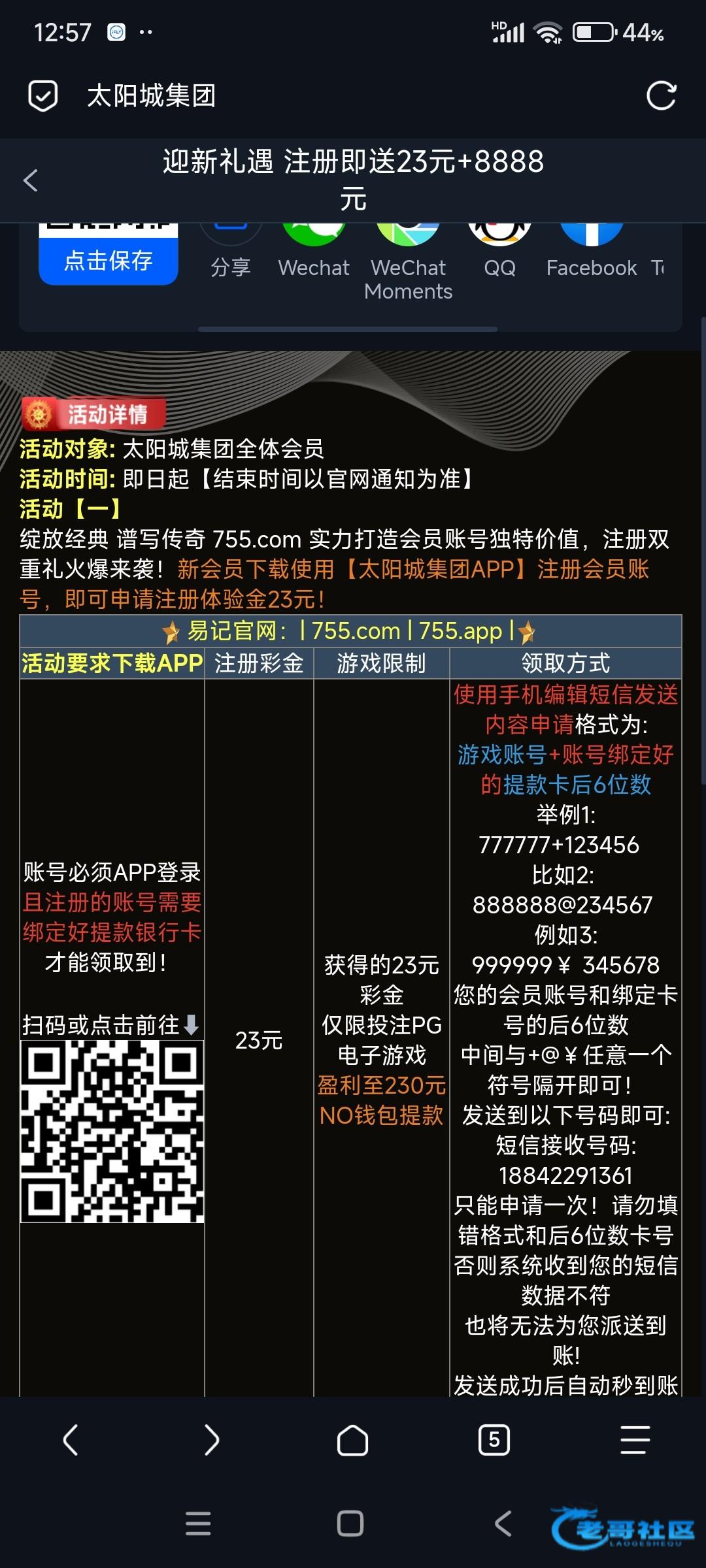Go back from the promotion page header
This screenshot has height=1568, width=706.
(31, 180)
